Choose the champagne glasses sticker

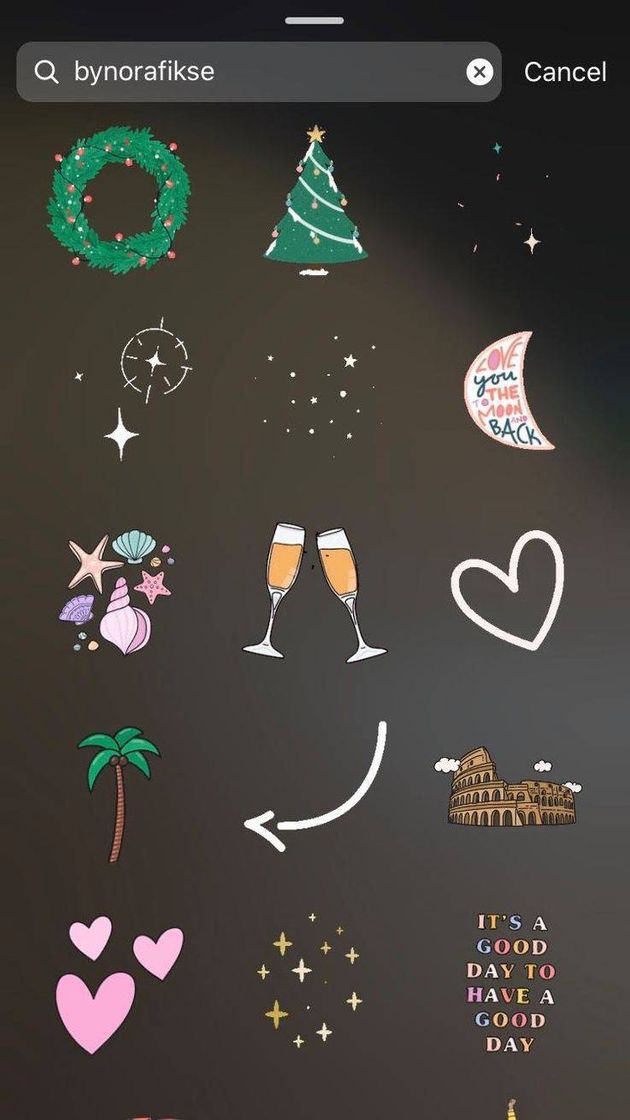tap(315, 590)
